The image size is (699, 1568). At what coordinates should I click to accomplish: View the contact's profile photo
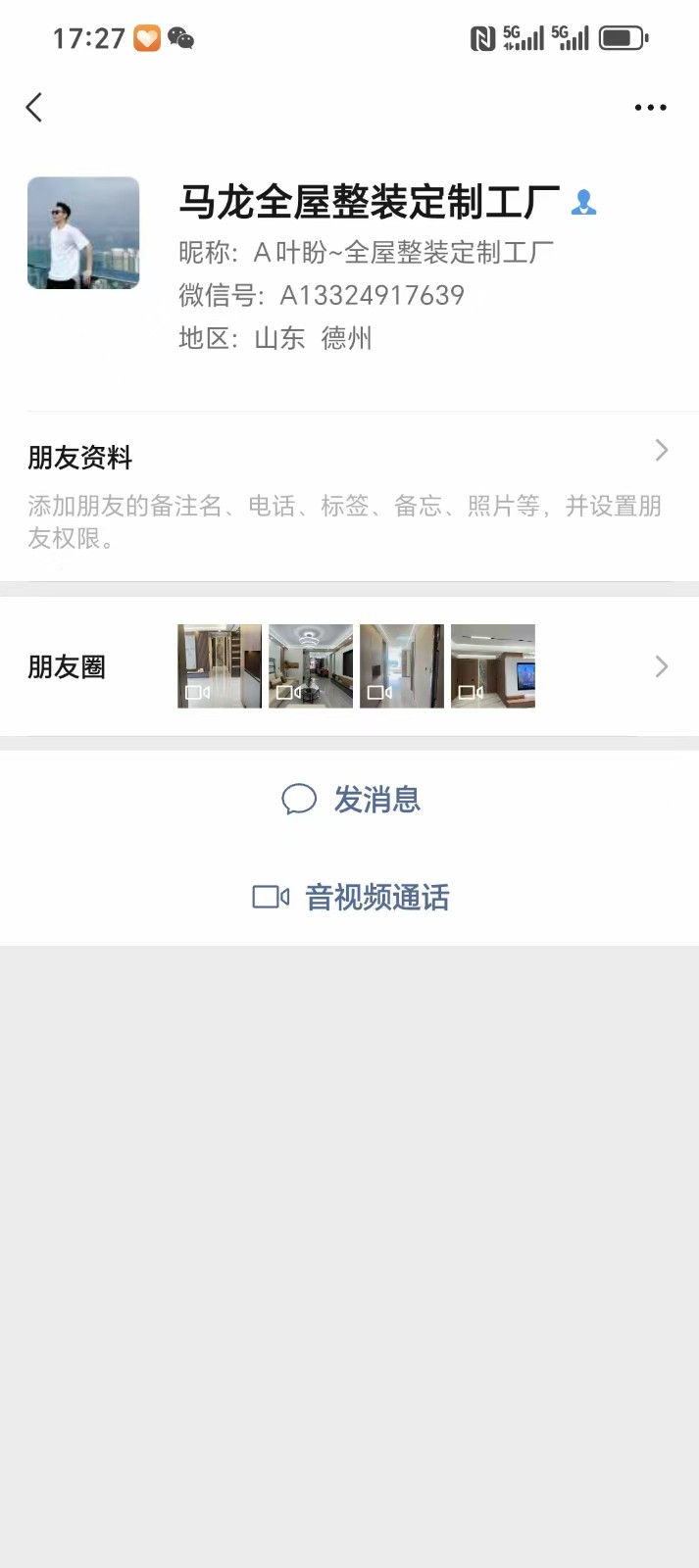click(83, 233)
